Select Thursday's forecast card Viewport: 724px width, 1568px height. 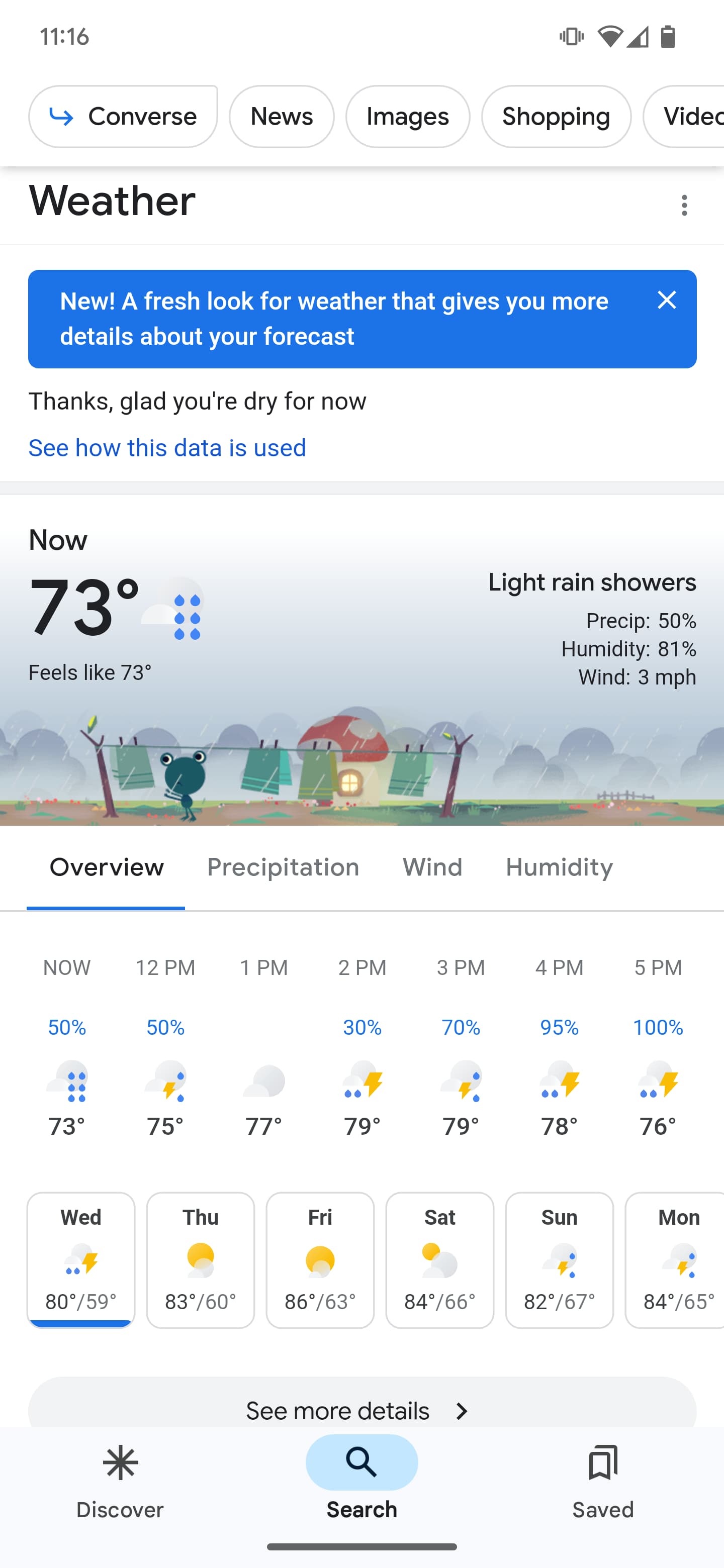click(x=200, y=1260)
